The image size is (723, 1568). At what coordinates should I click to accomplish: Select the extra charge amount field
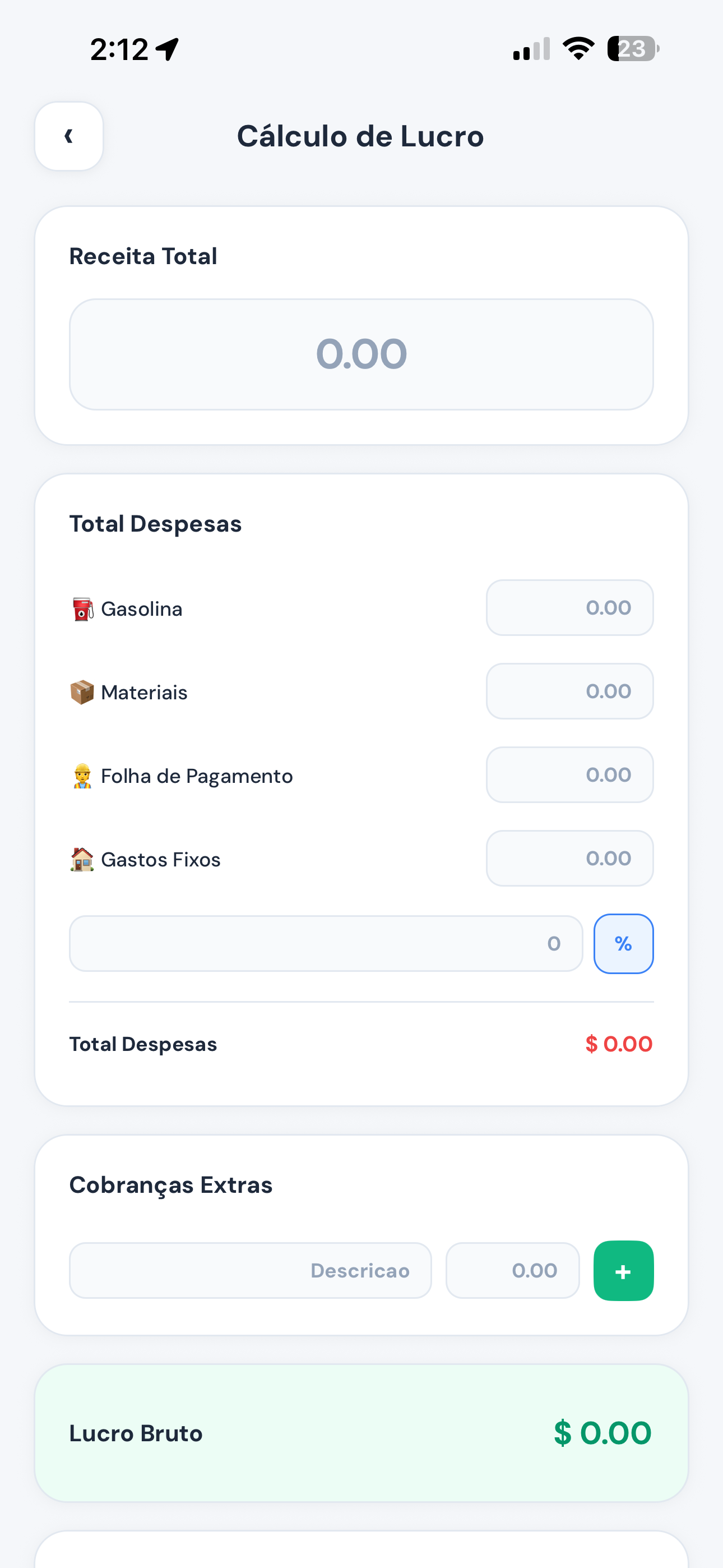(512, 1270)
